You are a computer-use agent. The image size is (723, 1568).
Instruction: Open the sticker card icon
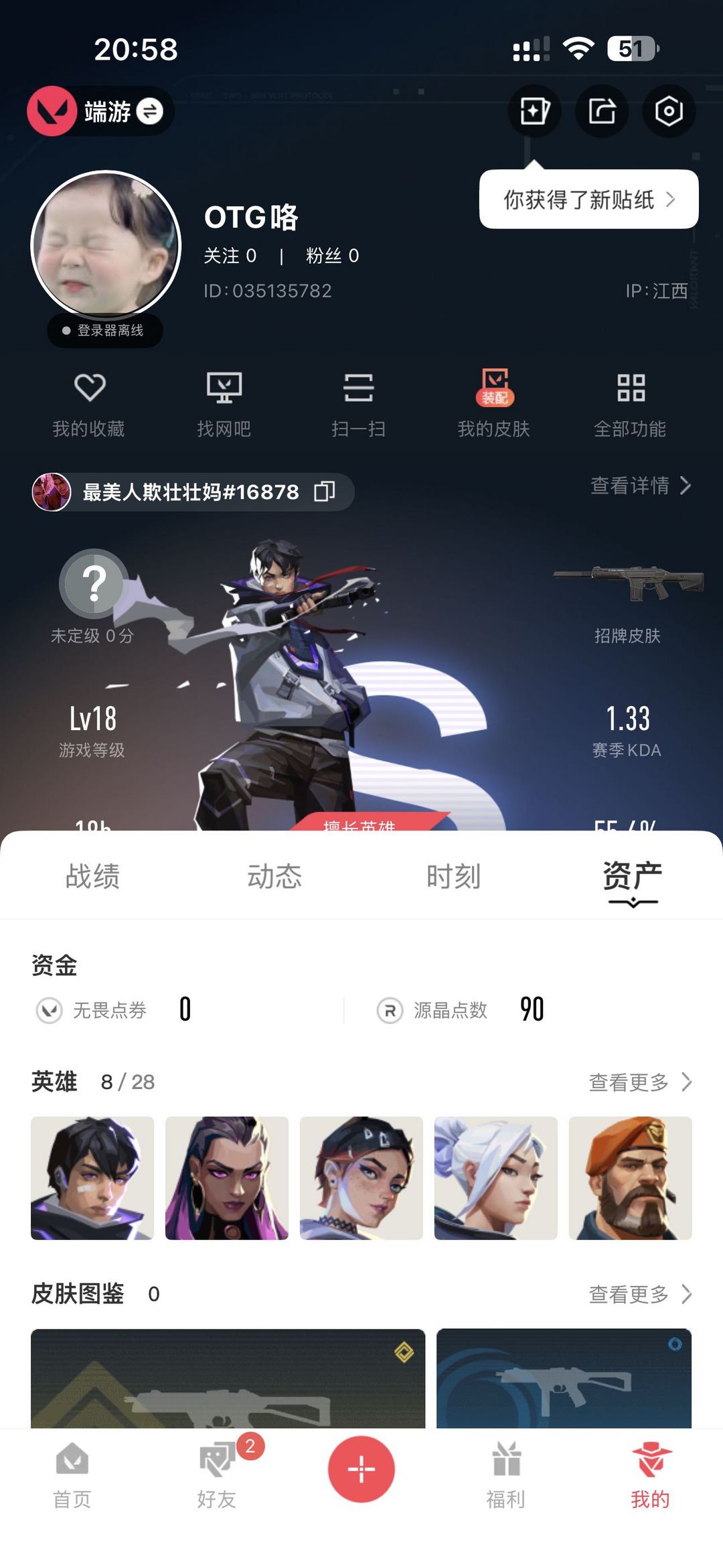tap(534, 111)
